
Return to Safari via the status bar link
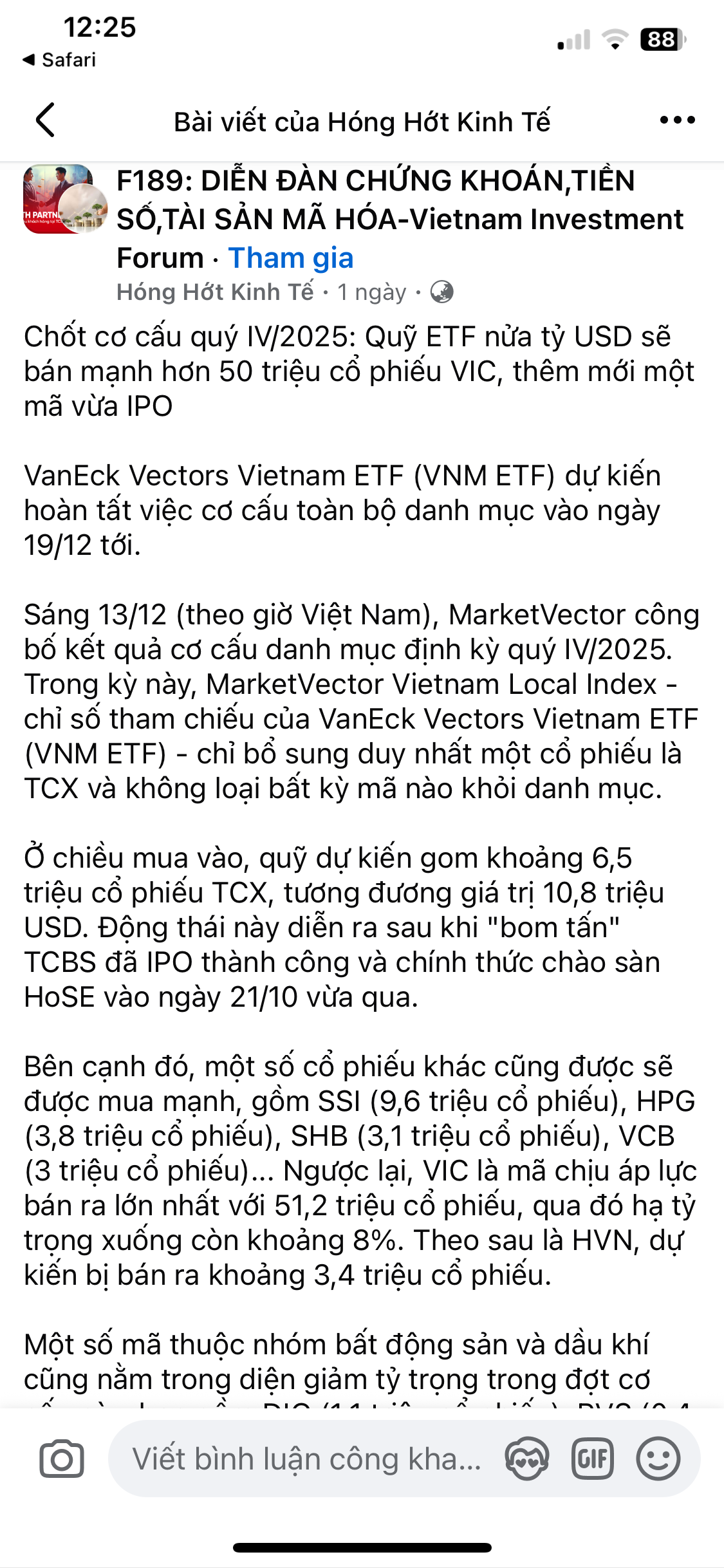tap(59, 60)
